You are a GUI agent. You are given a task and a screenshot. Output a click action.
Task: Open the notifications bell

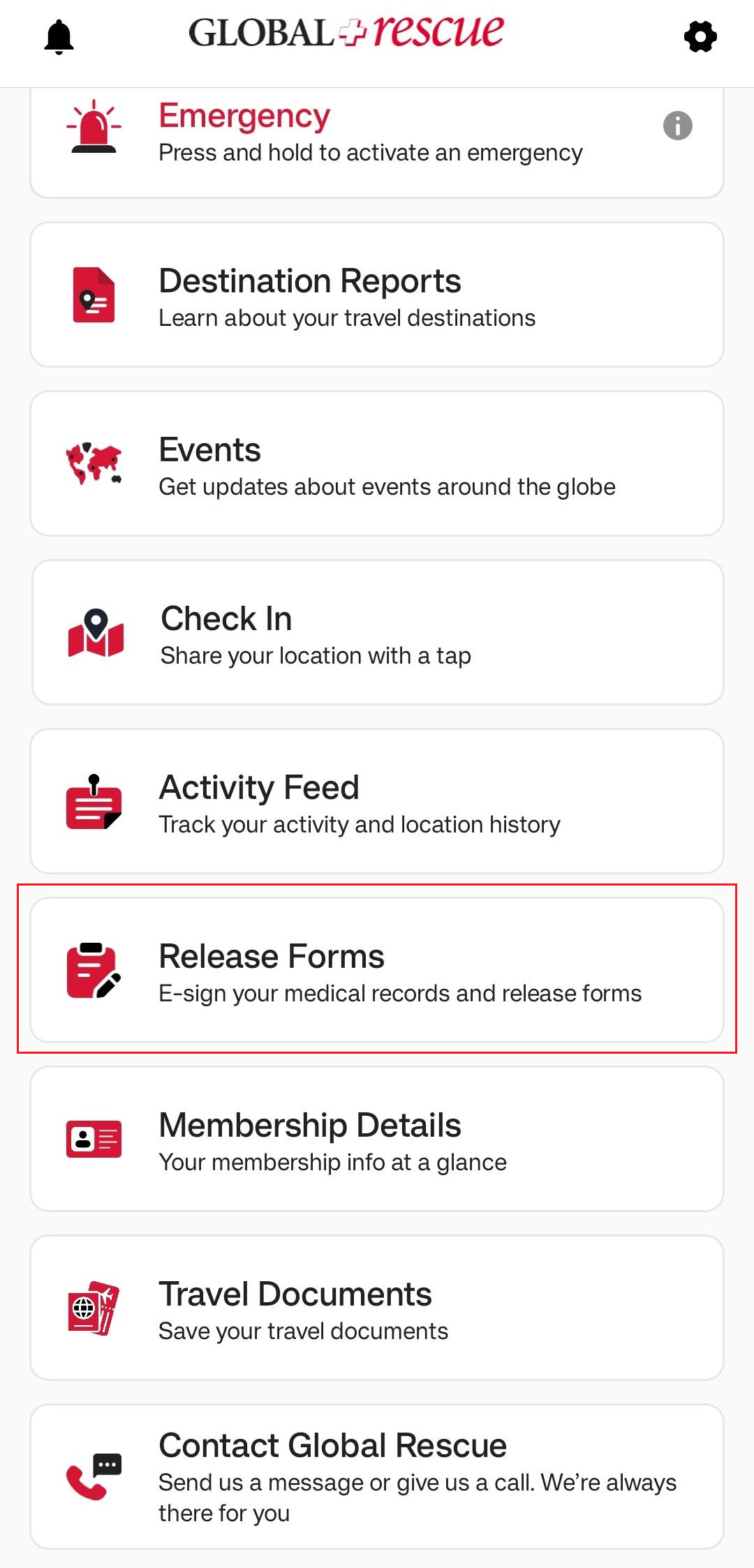click(x=59, y=36)
